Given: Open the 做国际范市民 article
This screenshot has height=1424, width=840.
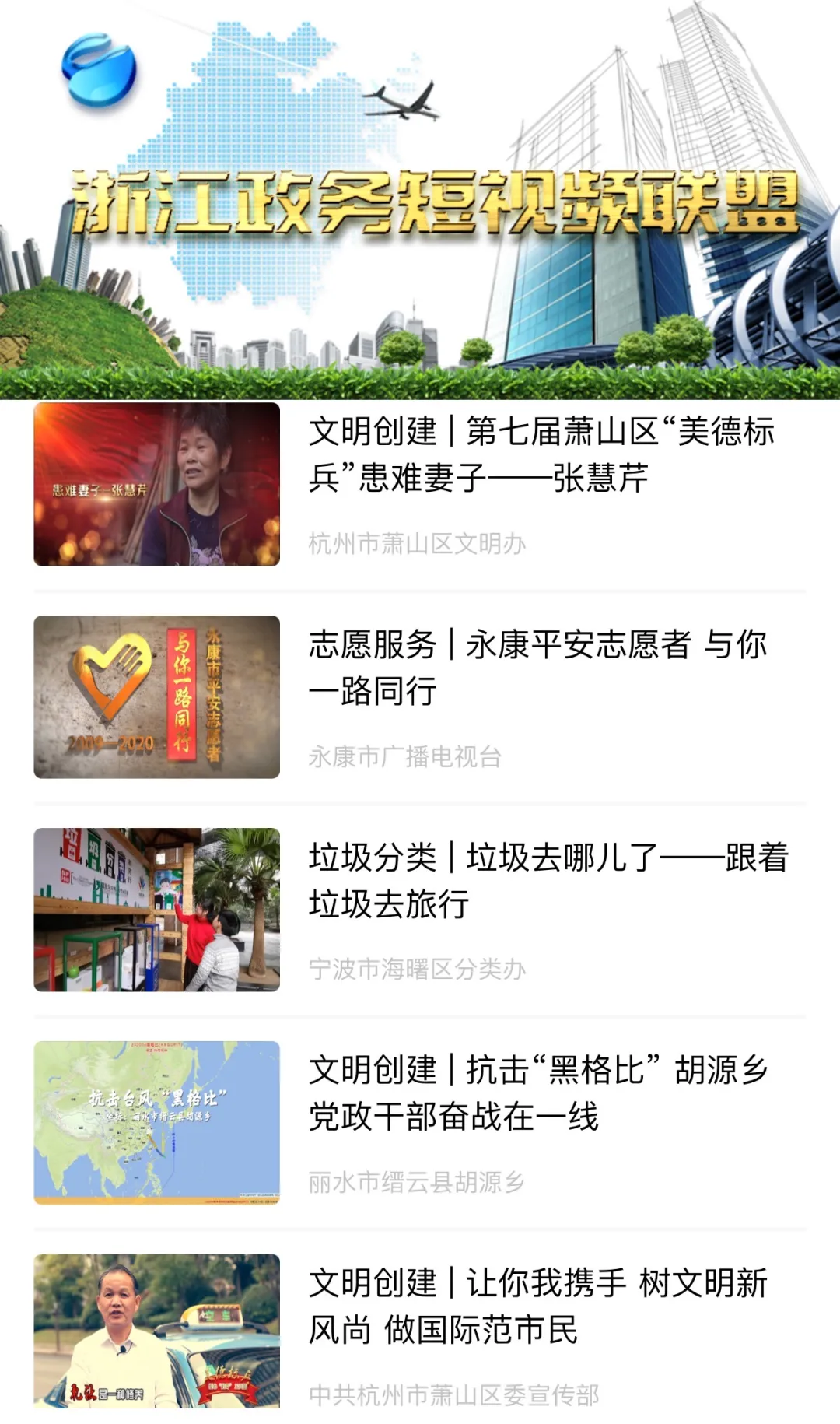Looking at the screenshot, I should point(537,1299).
